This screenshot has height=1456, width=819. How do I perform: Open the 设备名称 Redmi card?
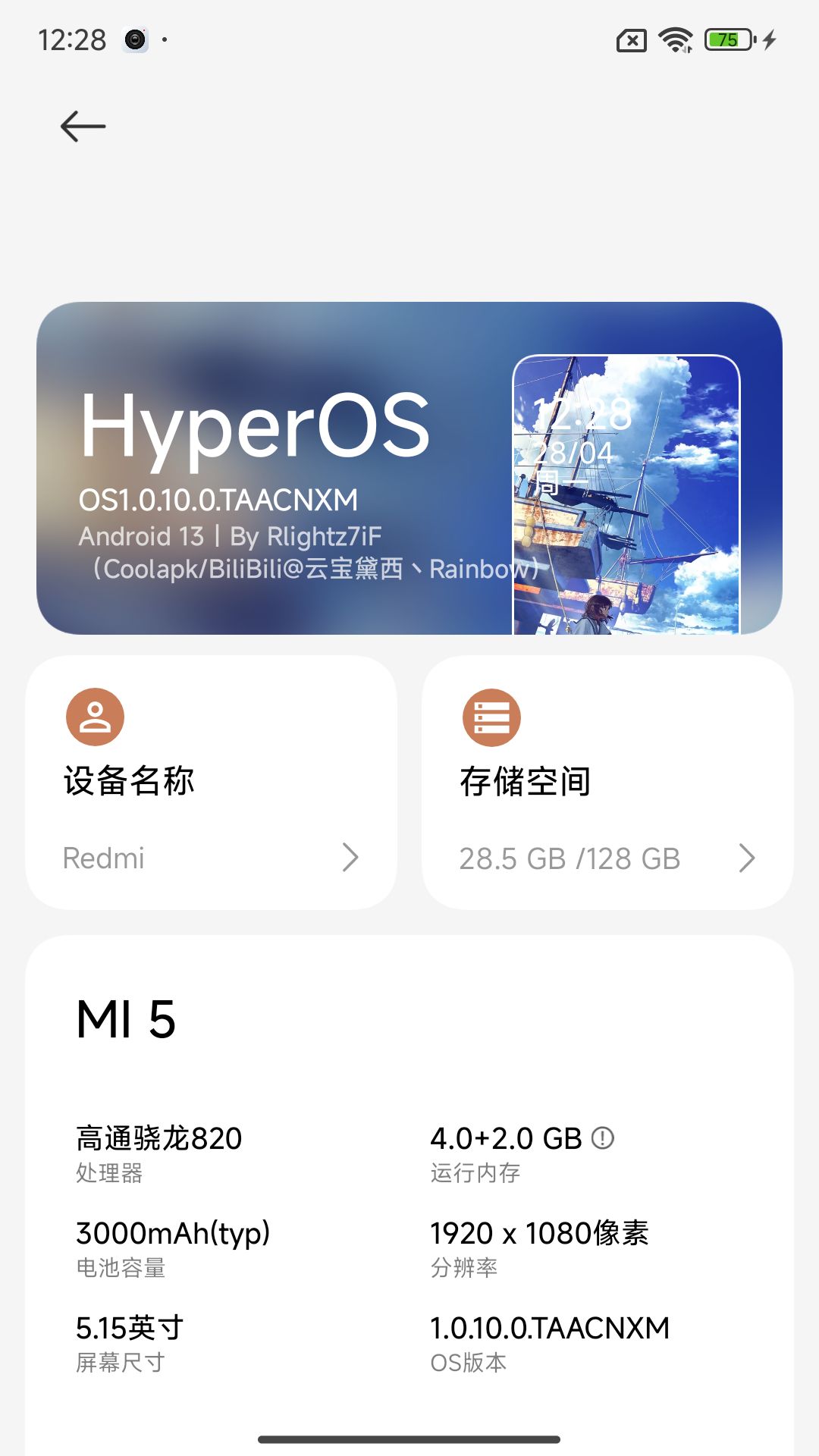click(x=212, y=783)
